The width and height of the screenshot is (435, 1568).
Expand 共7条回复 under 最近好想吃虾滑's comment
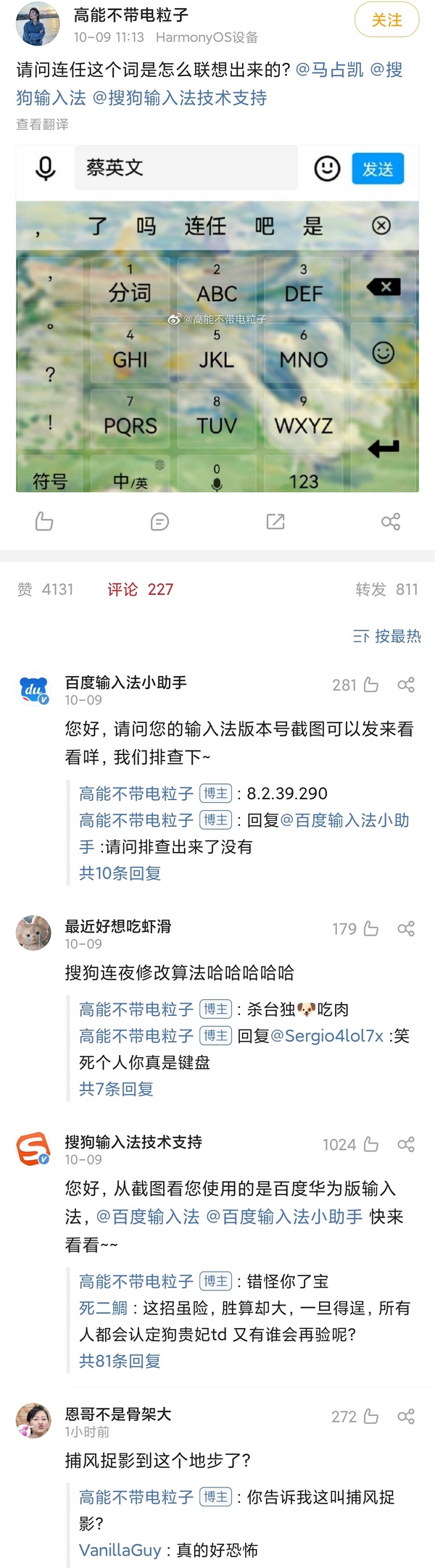click(x=116, y=1088)
